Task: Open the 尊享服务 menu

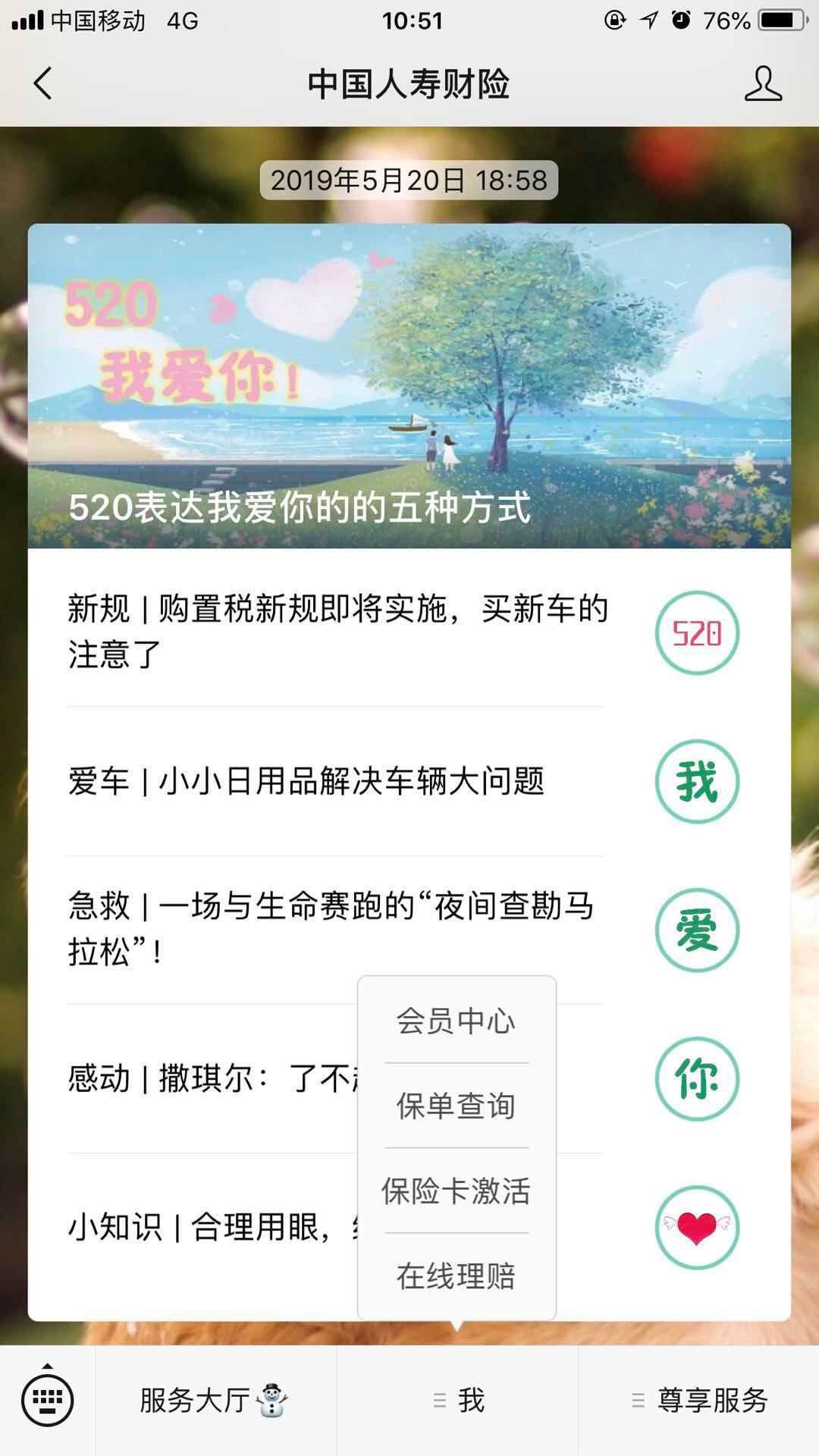Action: (x=698, y=1400)
